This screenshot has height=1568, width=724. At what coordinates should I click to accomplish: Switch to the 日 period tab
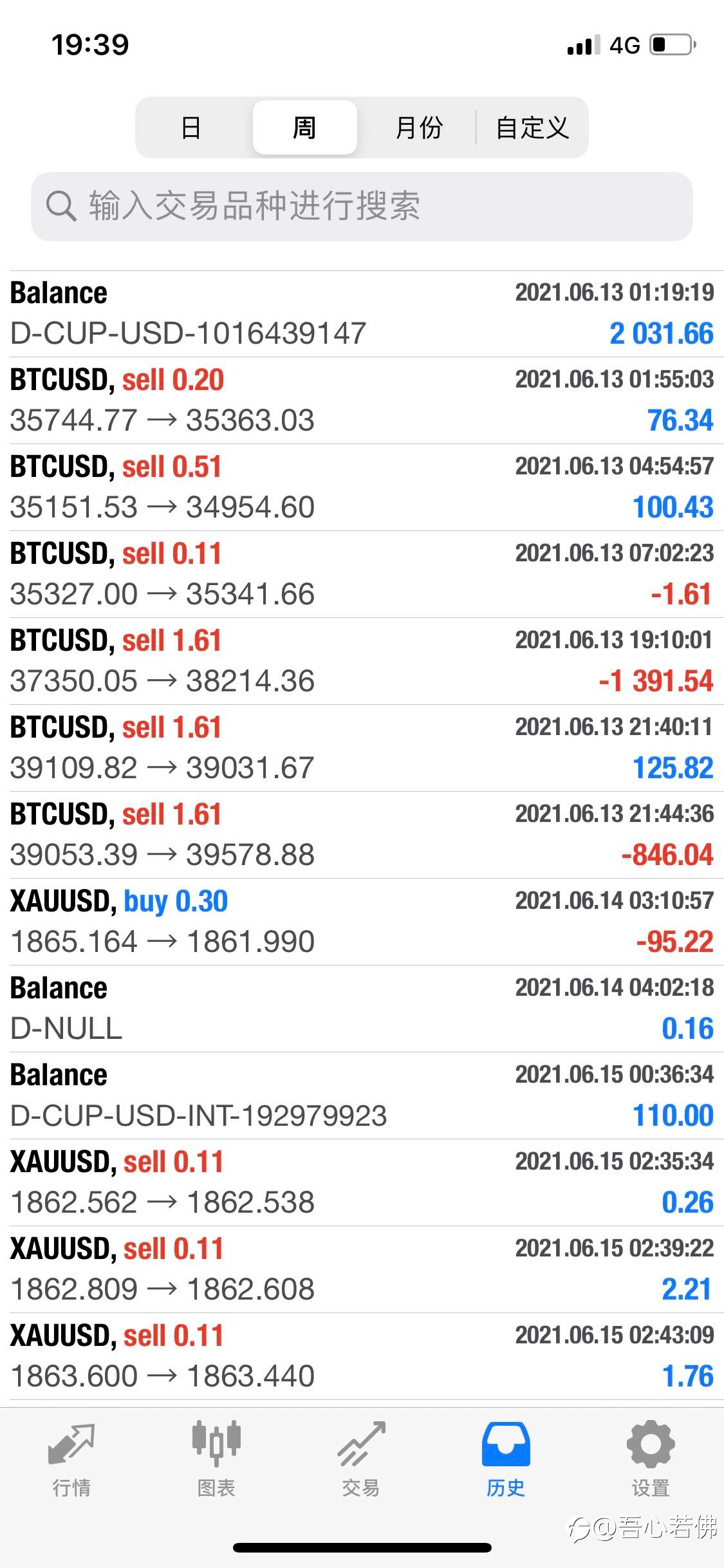pyautogui.click(x=191, y=127)
